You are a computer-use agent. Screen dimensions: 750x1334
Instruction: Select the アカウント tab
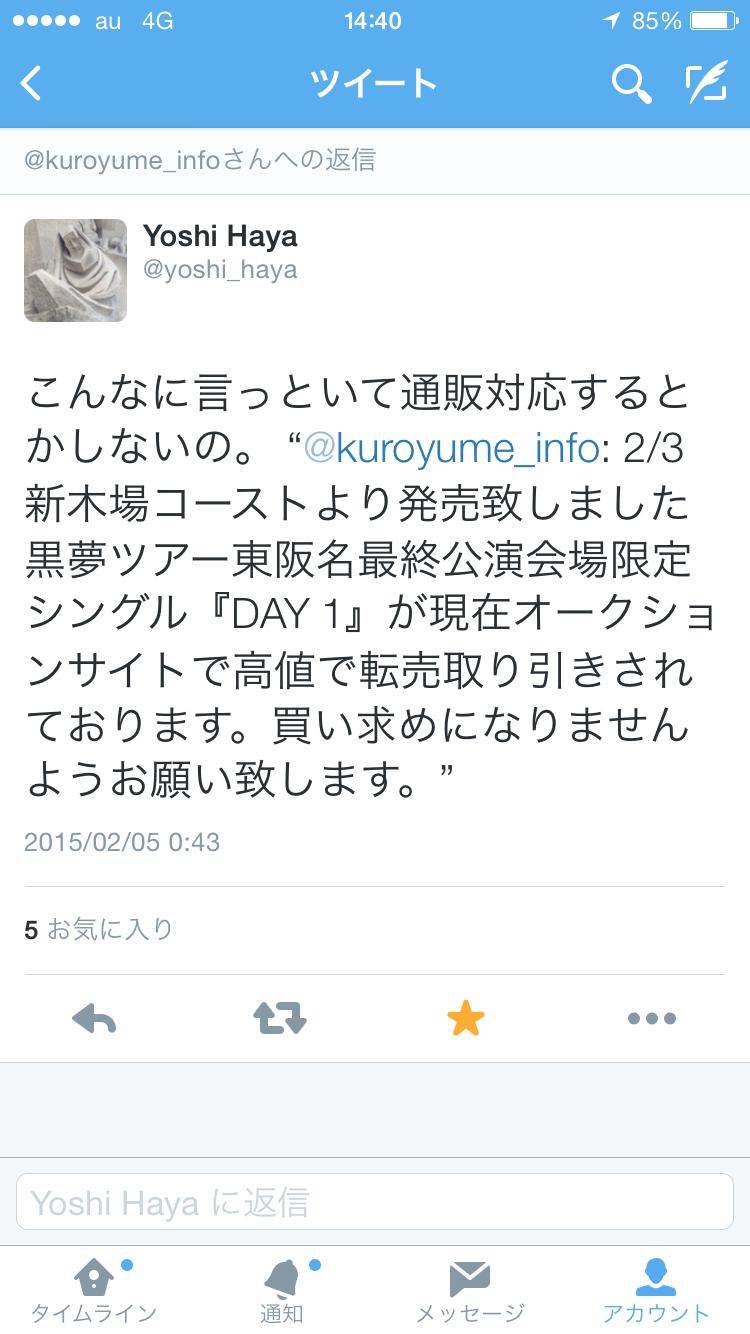click(x=656, y=1290)
